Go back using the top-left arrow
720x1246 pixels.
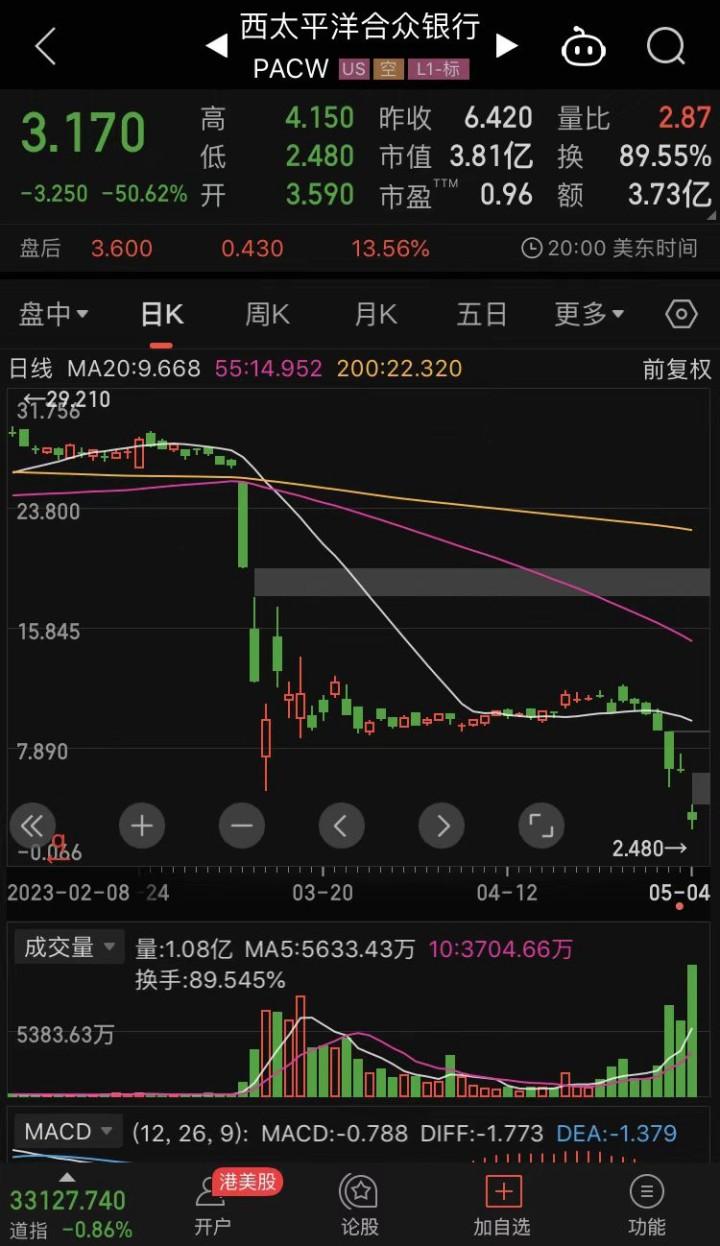[45, 46]
